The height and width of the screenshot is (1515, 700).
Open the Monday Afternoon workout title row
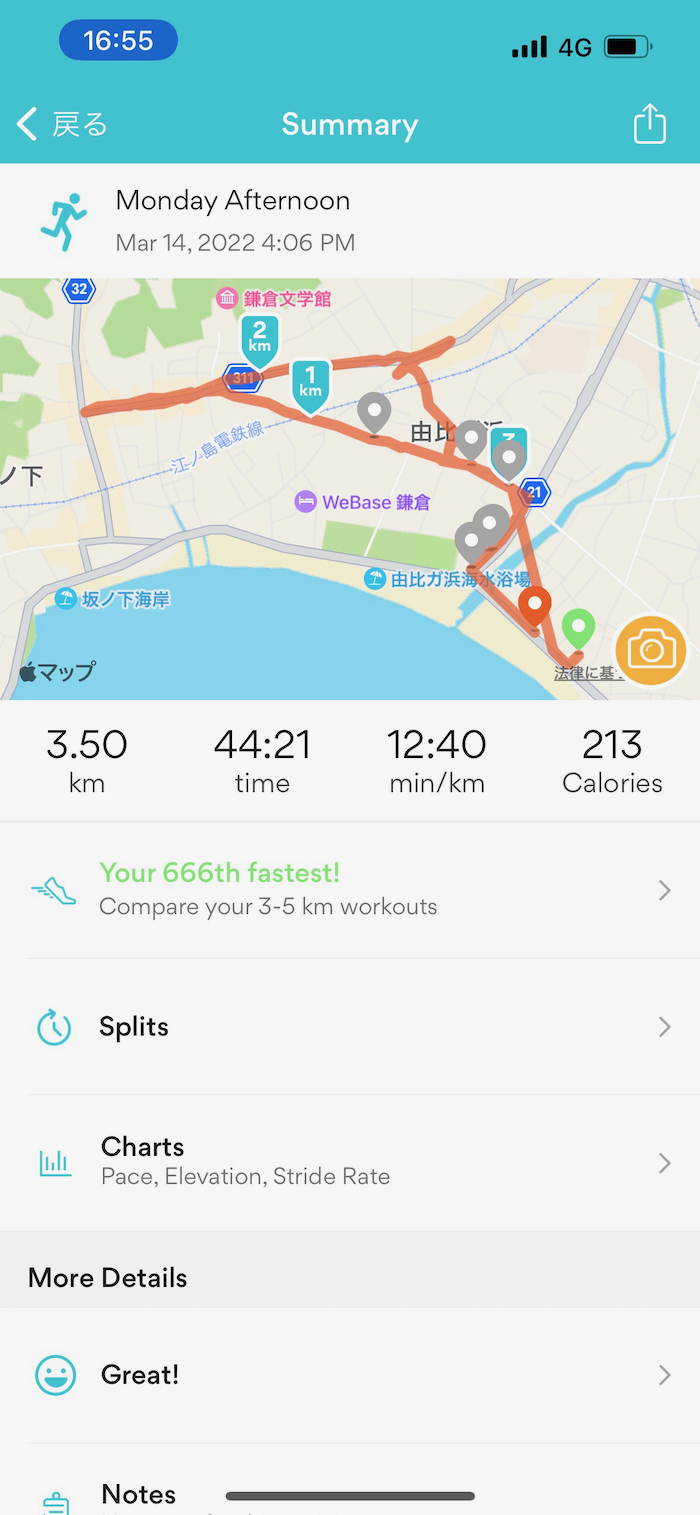pos(350,220)
